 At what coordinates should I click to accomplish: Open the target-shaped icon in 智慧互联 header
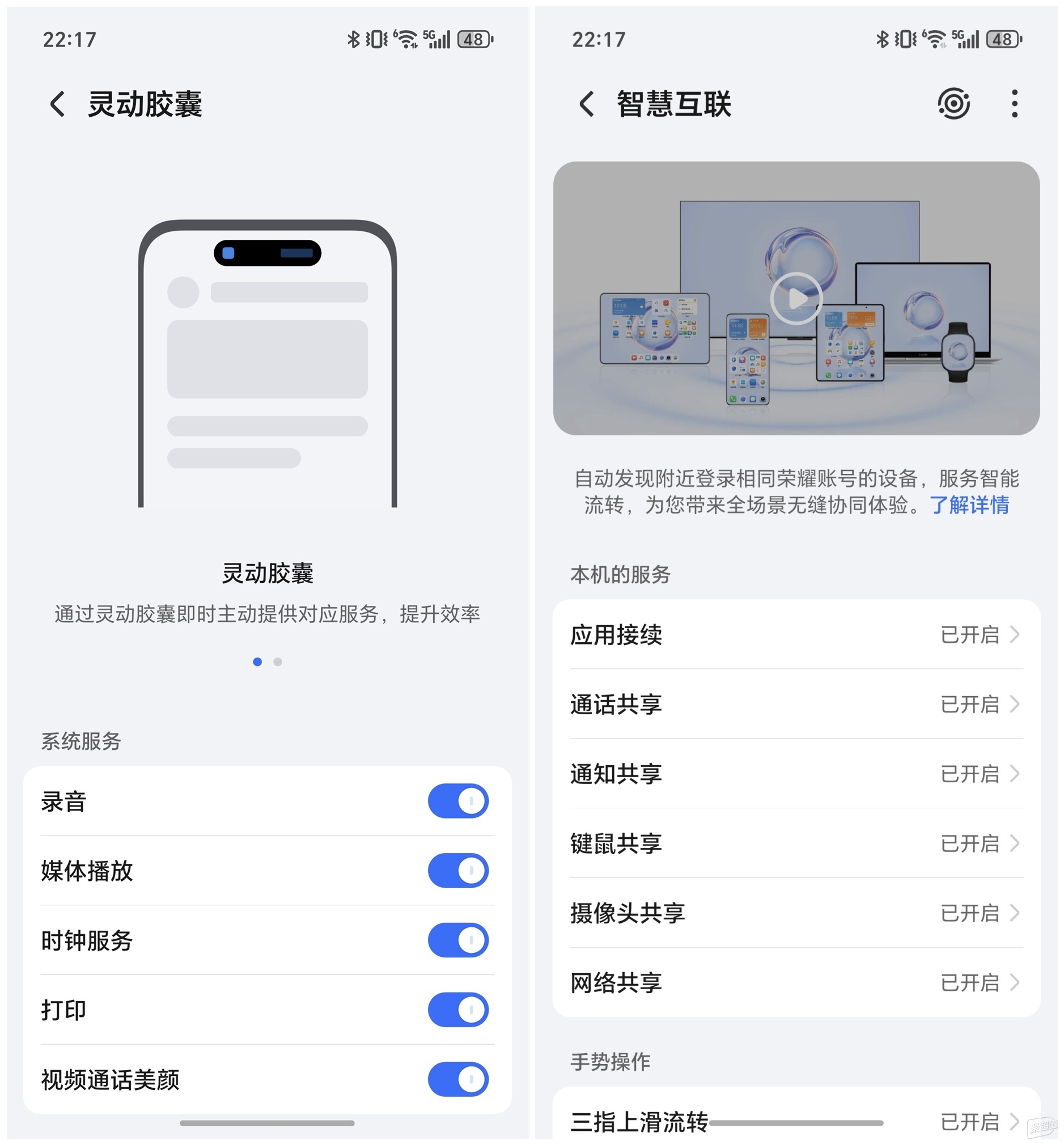point(953,104)
